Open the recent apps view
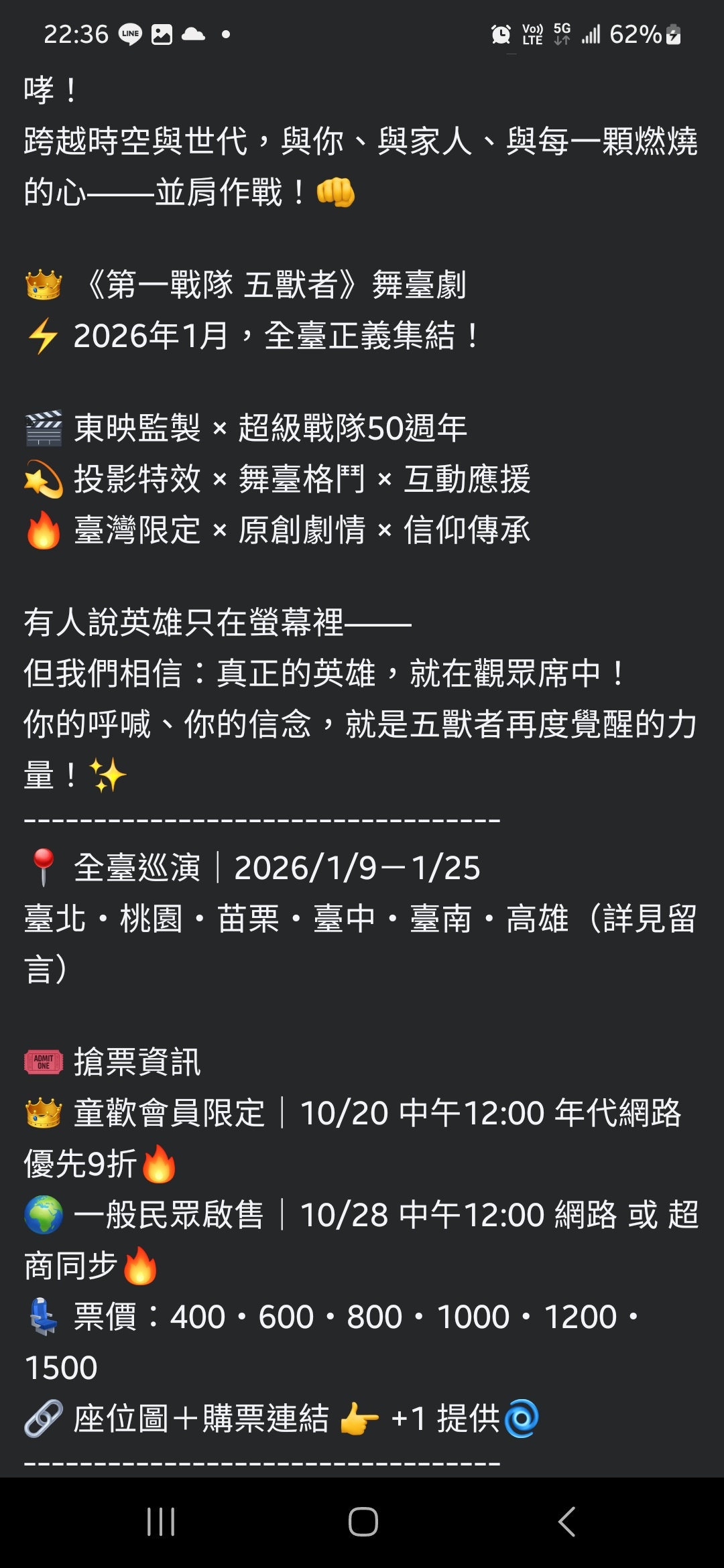This screenshot has height=1568, width=724. [161, 1522]
